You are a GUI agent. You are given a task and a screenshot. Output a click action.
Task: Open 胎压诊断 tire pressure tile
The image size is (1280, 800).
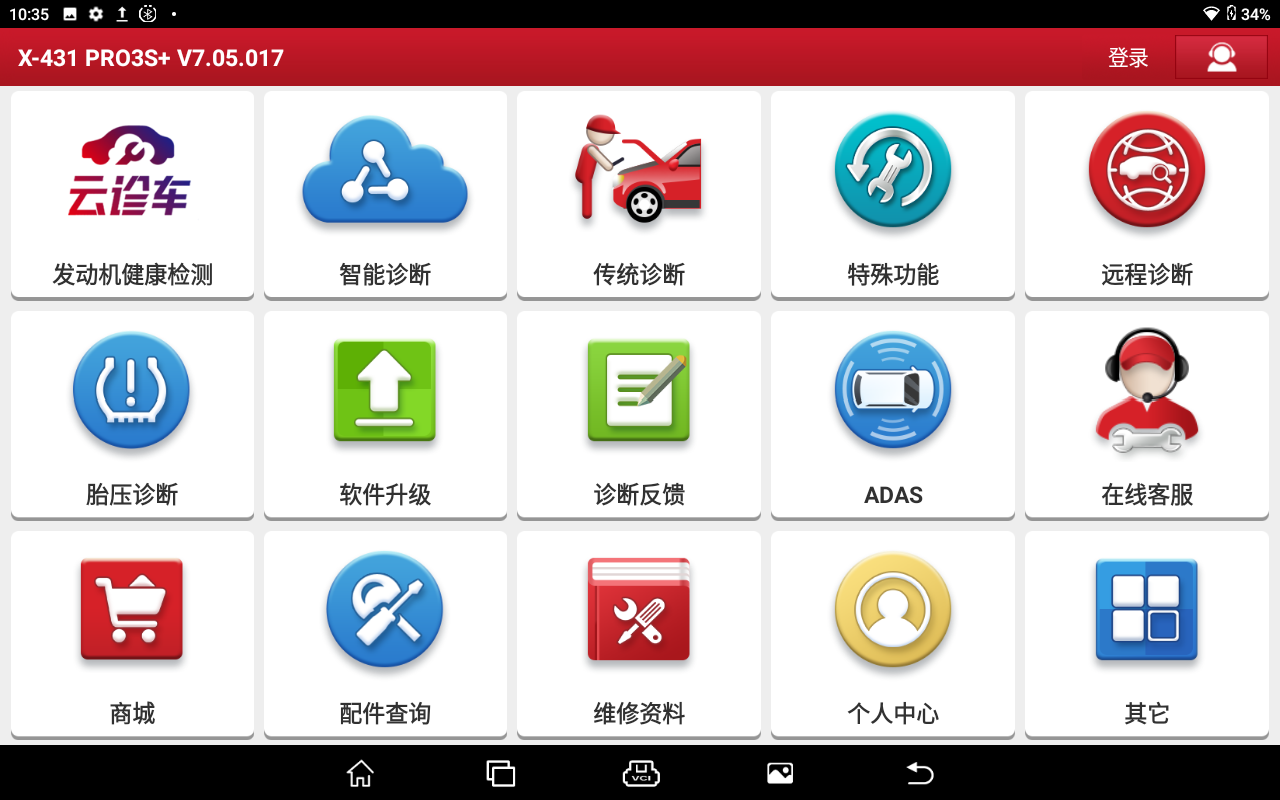click(132, 415)
